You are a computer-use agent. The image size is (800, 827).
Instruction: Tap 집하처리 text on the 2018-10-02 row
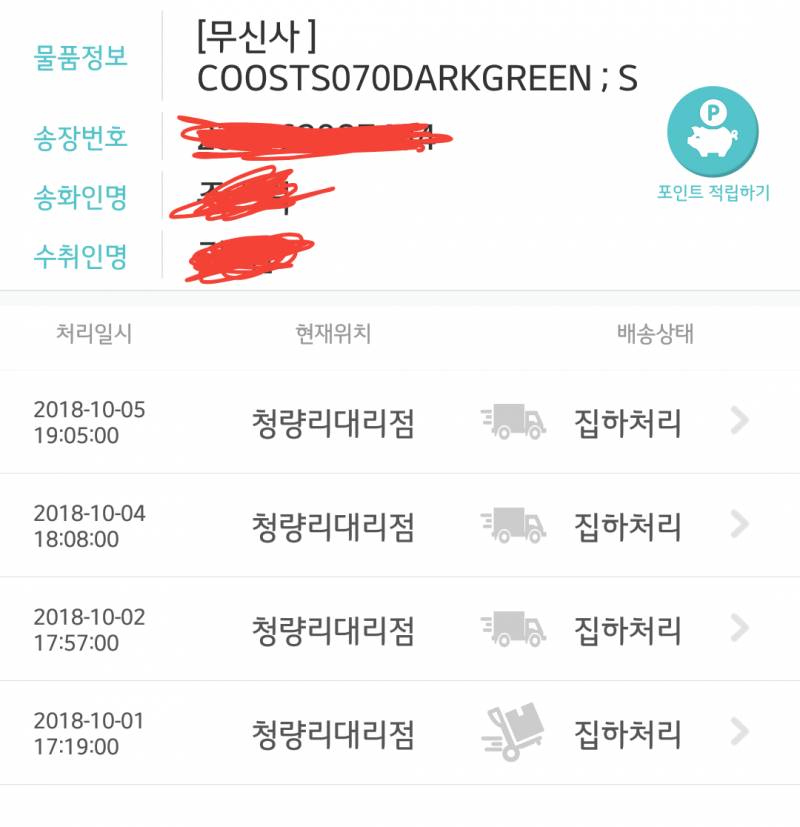[626, 629]
